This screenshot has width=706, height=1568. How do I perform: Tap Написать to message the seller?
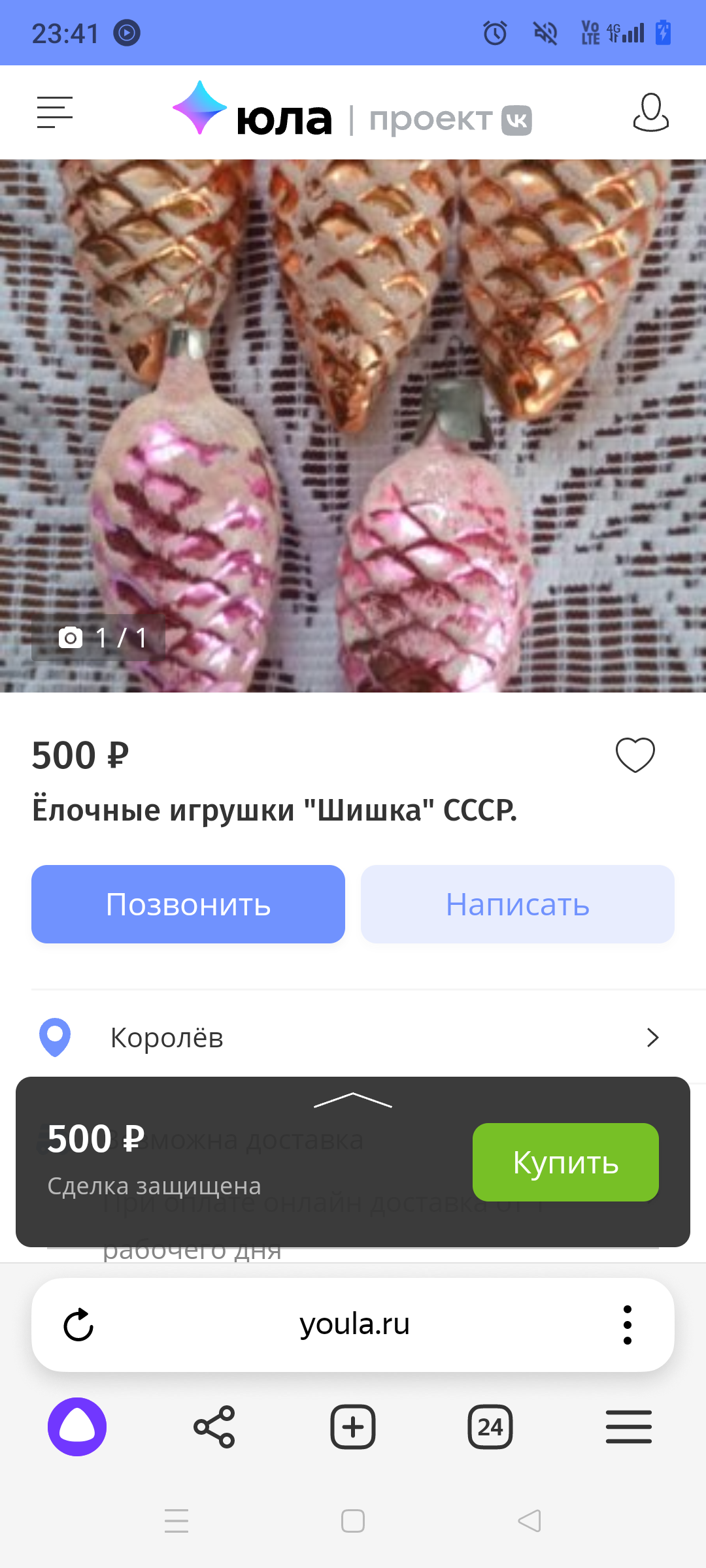517,904
